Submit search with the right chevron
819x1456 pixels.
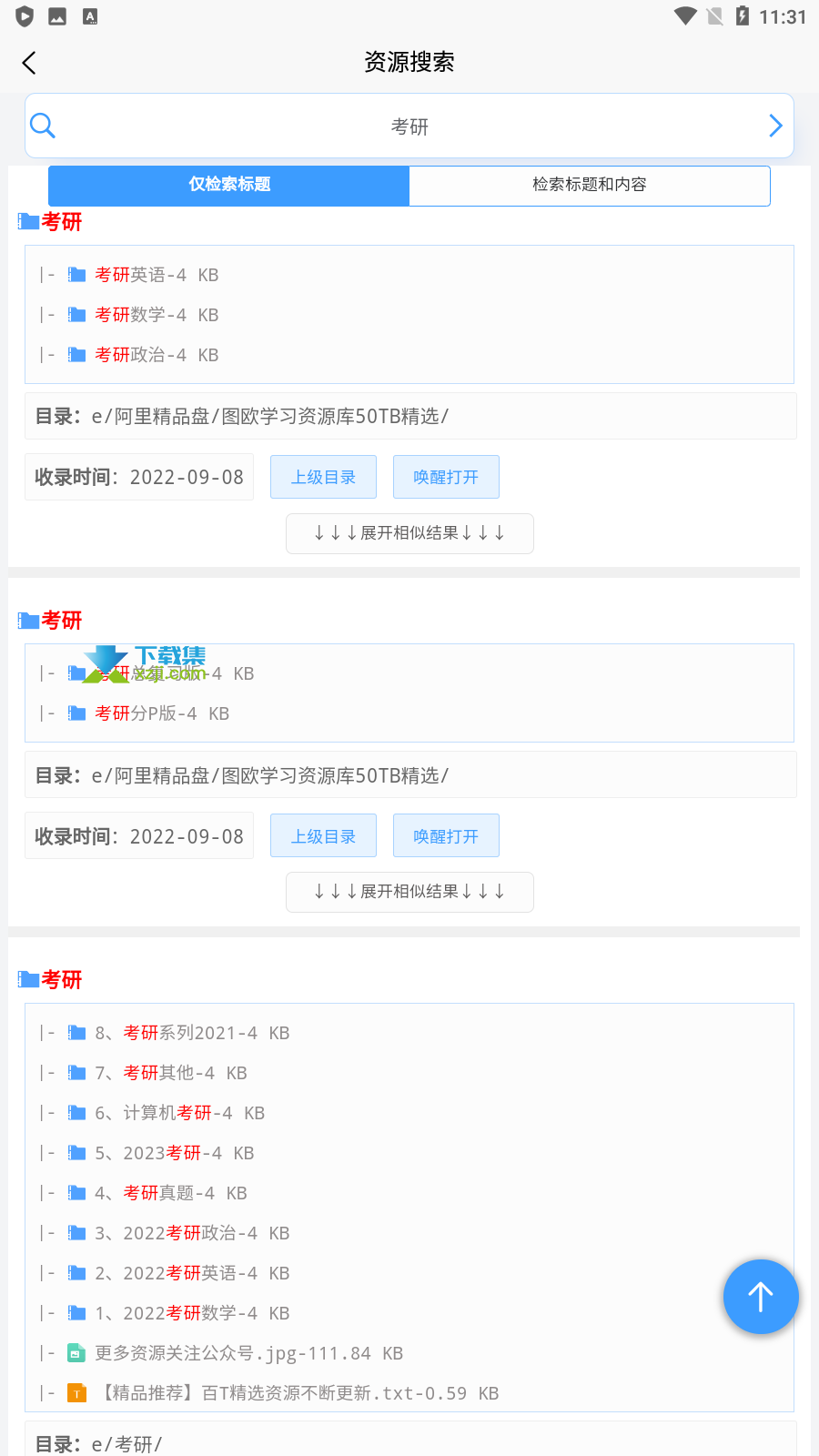point(775,126)
